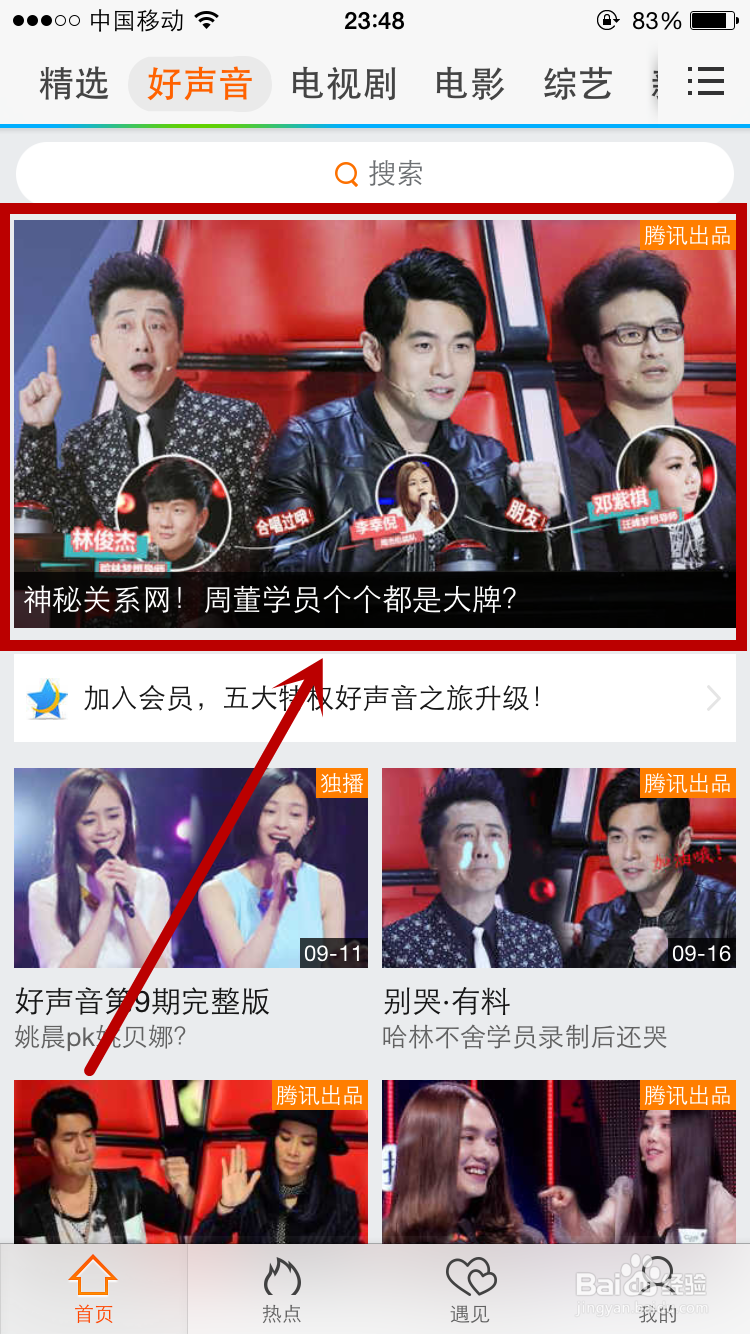This screenshot has height=1334, width=750.
Task: Switch to the 热点 bottom tab
Action: (x=281, y=1290)
